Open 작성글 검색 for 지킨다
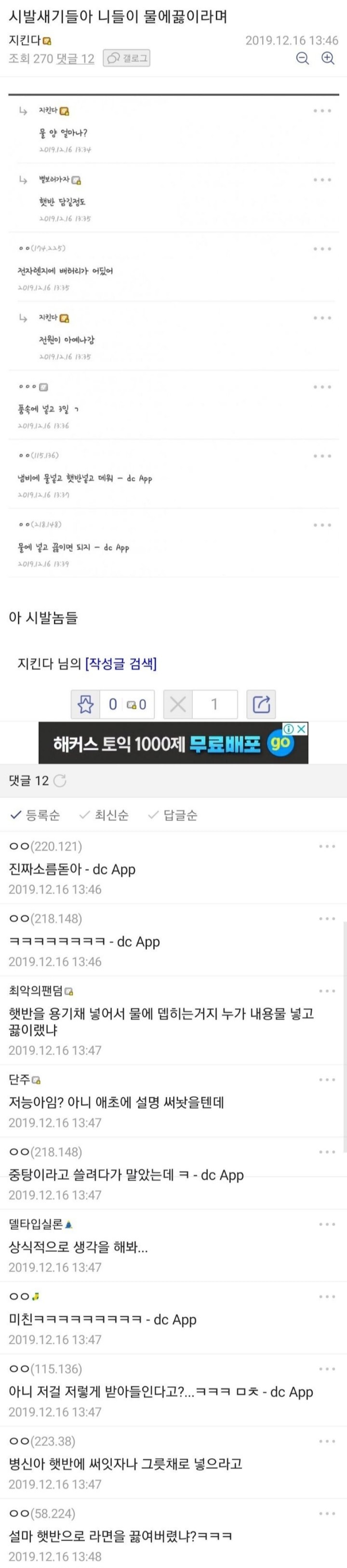Screen dimensions: 347x1568 [x=121, y=663]
